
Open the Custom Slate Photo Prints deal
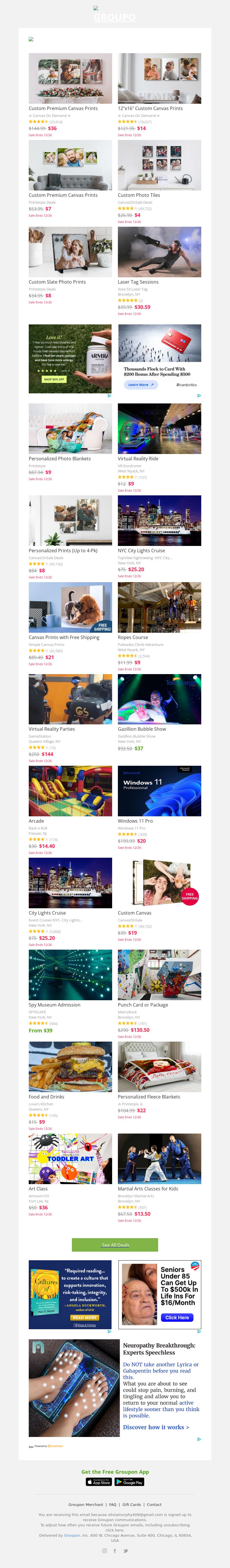pyautogui.click(x=70, y=252)
